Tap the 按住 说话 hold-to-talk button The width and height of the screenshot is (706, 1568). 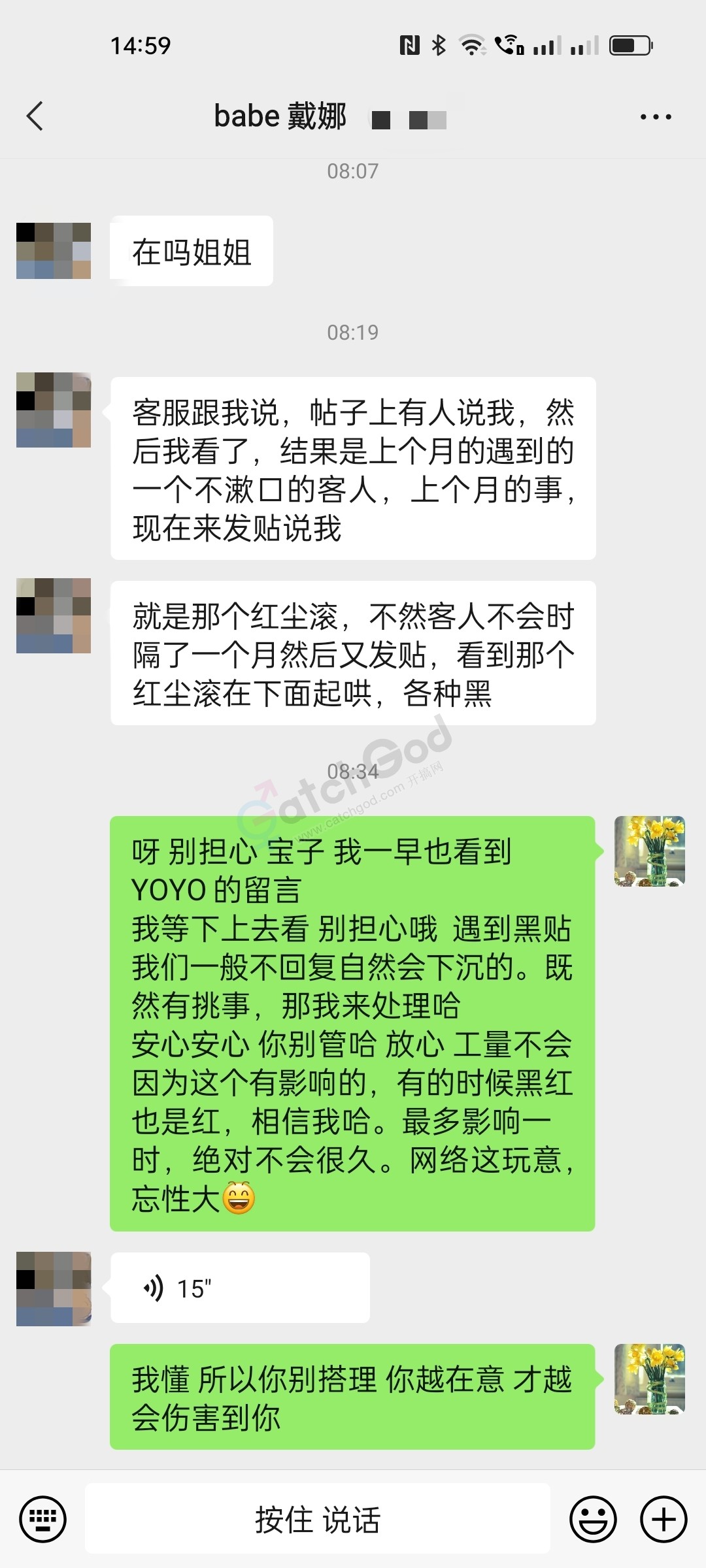click(318, 1519)
